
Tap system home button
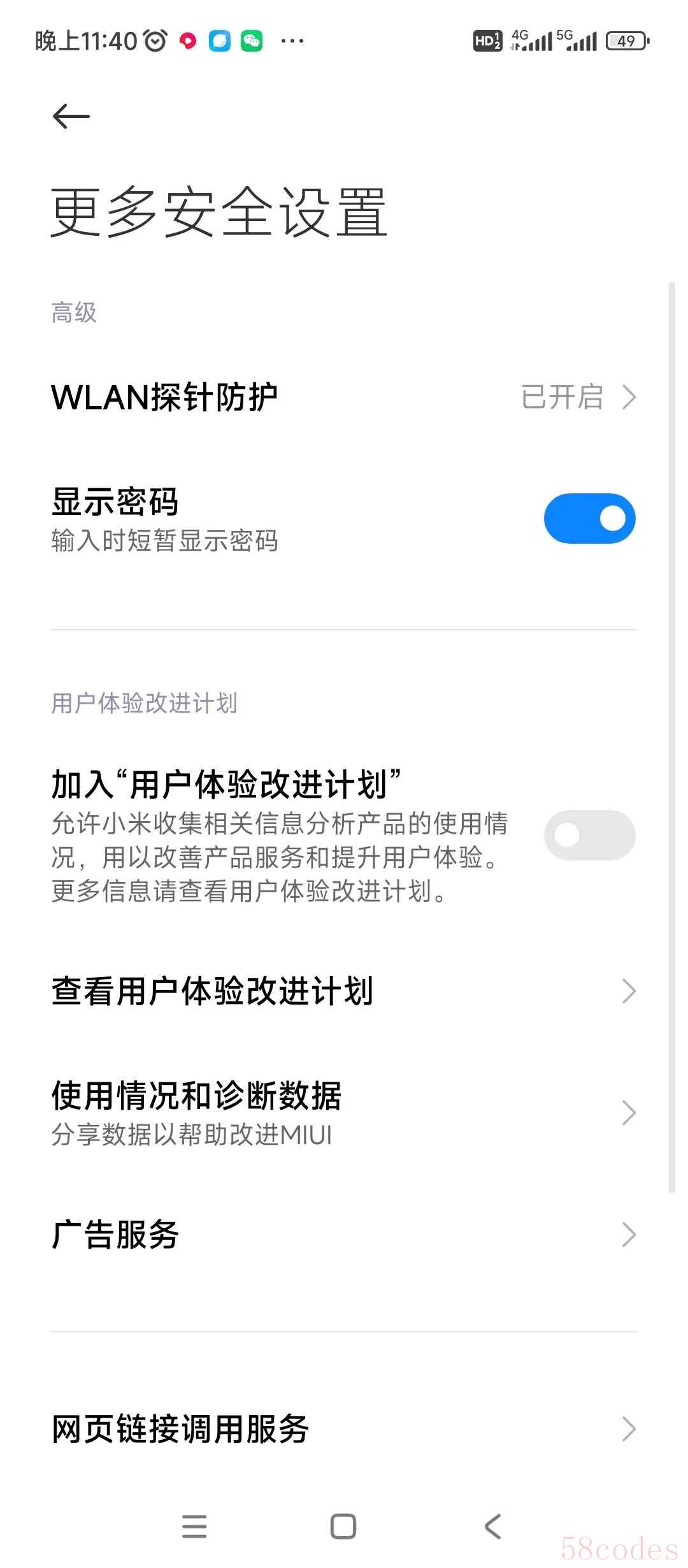point(343,1527)
